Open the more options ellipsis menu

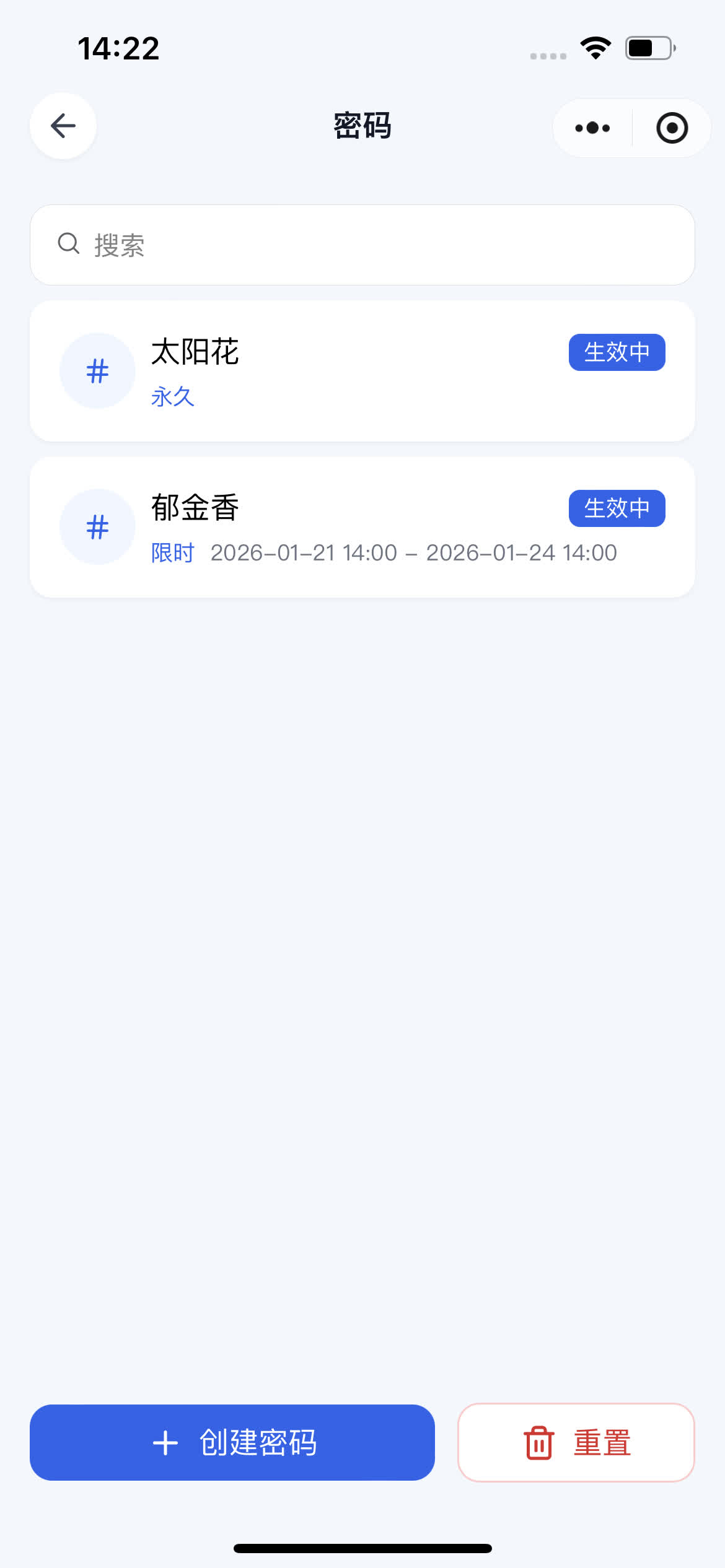coord(591,128)
